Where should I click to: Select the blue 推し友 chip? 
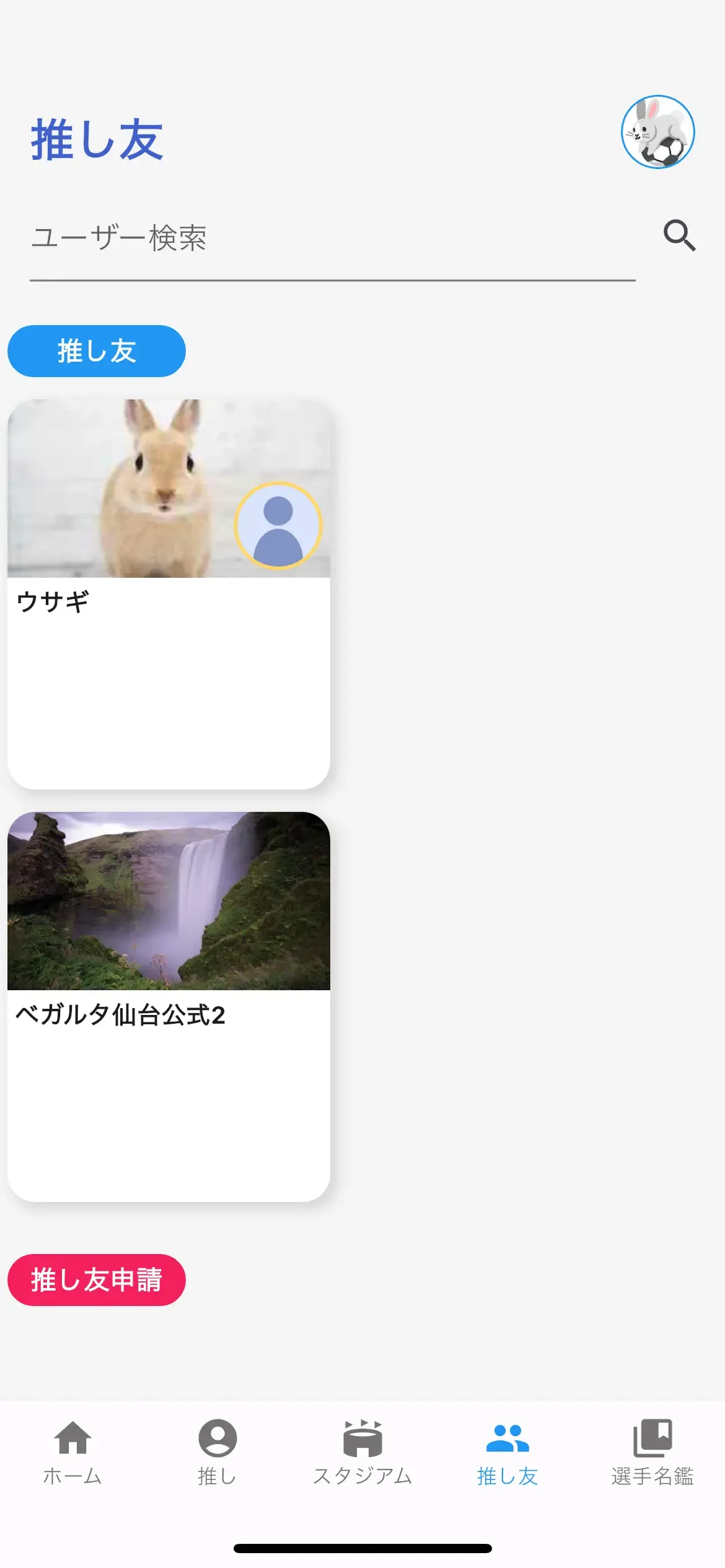[x=97, y=351]
